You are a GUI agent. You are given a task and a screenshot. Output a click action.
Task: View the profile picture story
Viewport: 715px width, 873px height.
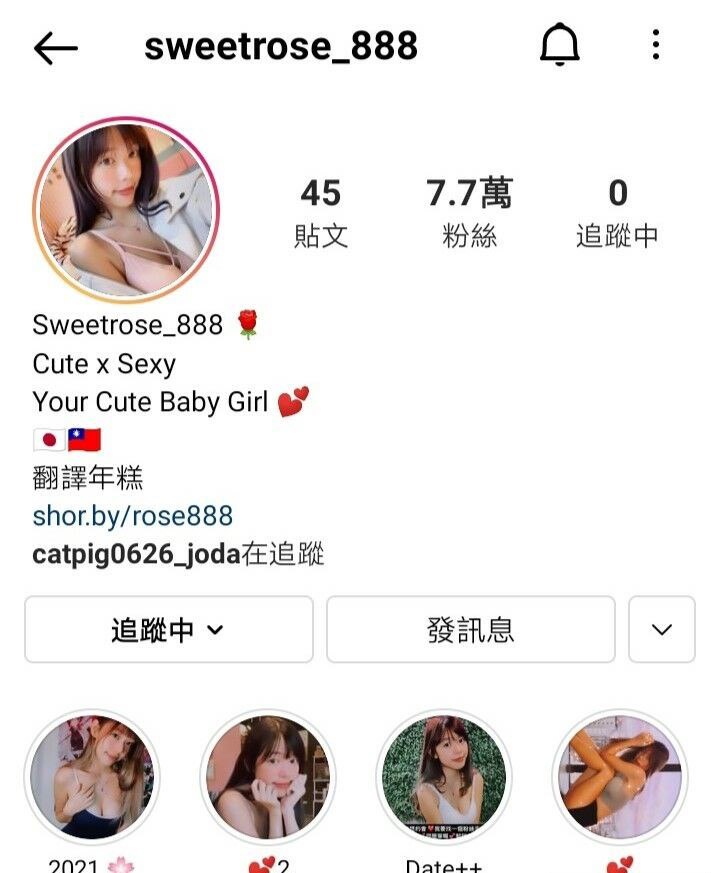pyautogui.click(x=126, y=210)
